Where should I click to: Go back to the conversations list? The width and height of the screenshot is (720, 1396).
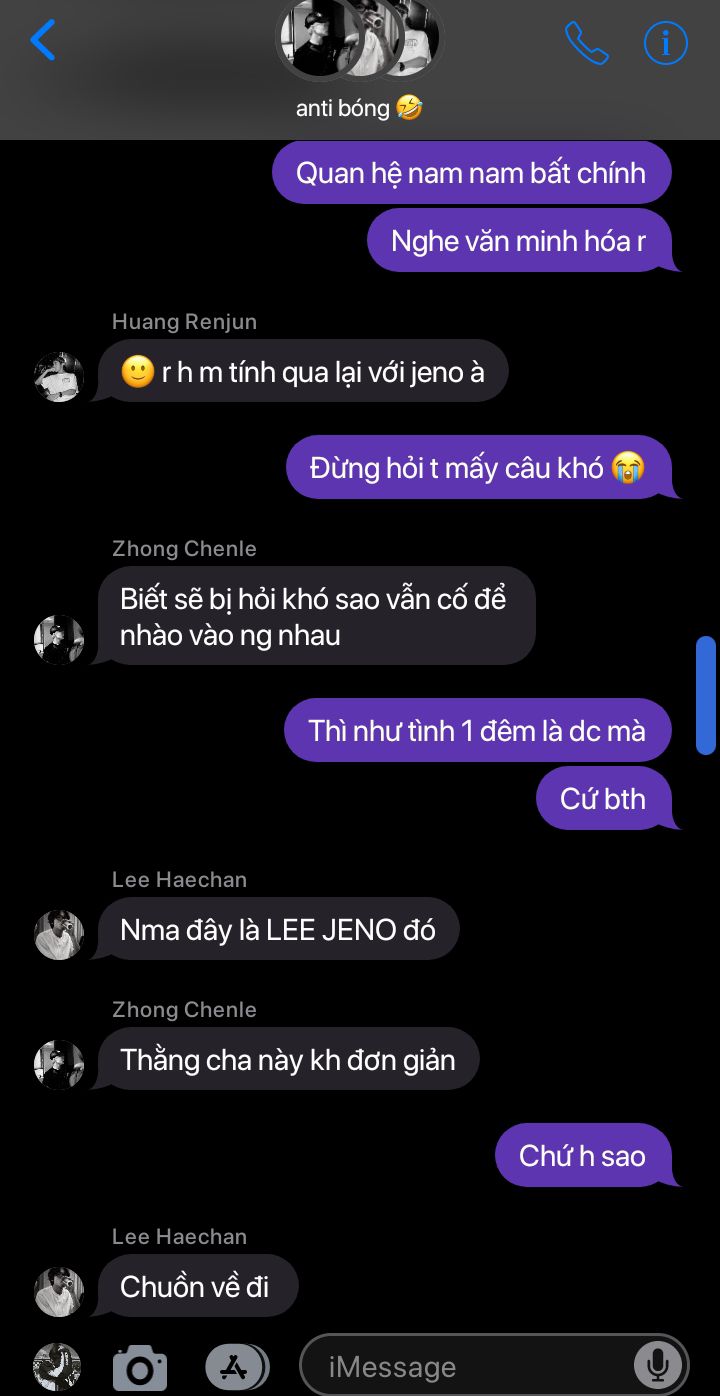pos(43,41)
